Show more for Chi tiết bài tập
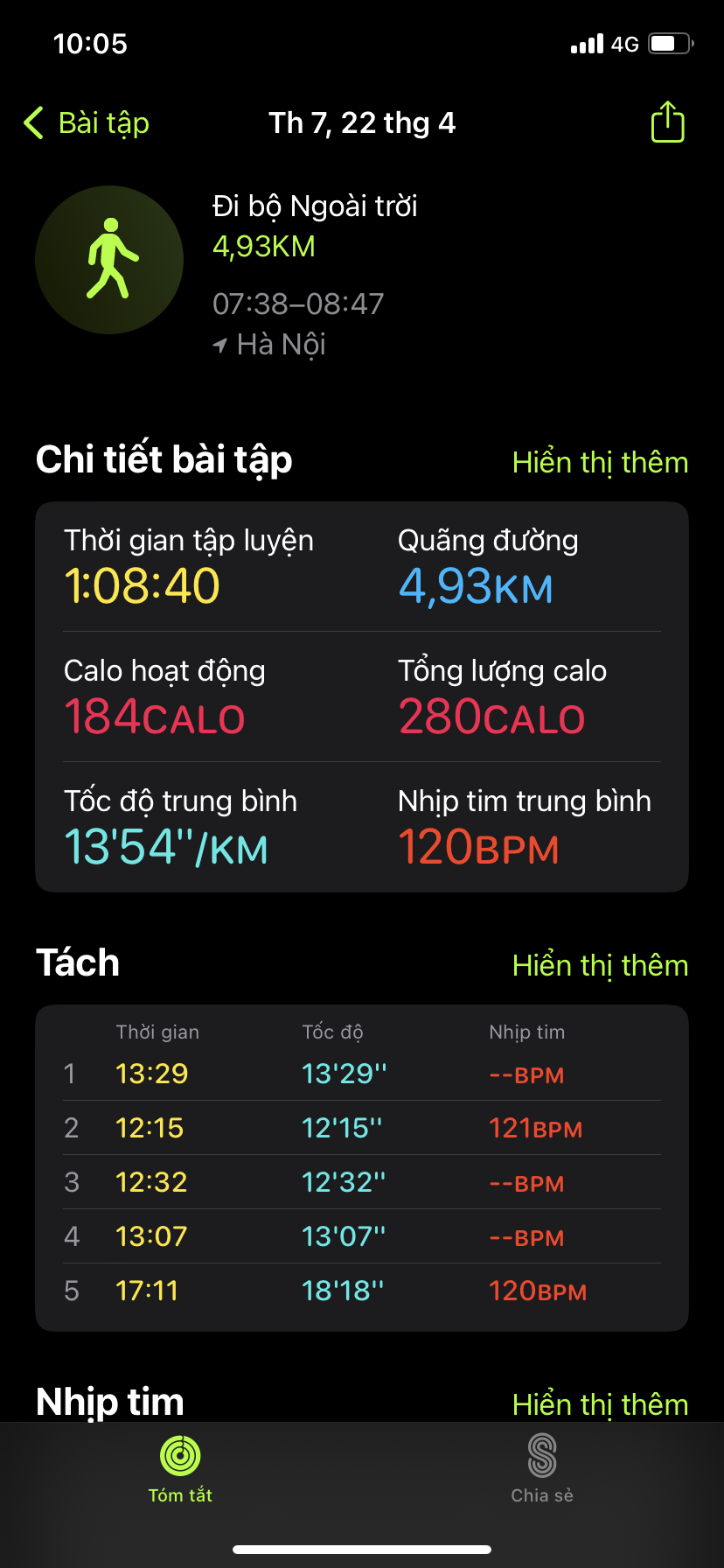This screenshot has height=1568, width=724. pyautogui.click(x=600, y=463)
